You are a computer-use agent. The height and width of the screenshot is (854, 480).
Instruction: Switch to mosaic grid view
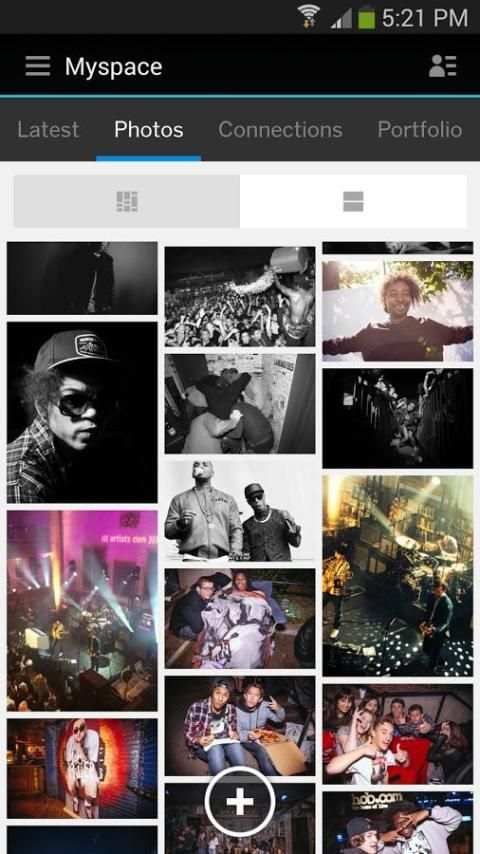click(x=127, y=202)
